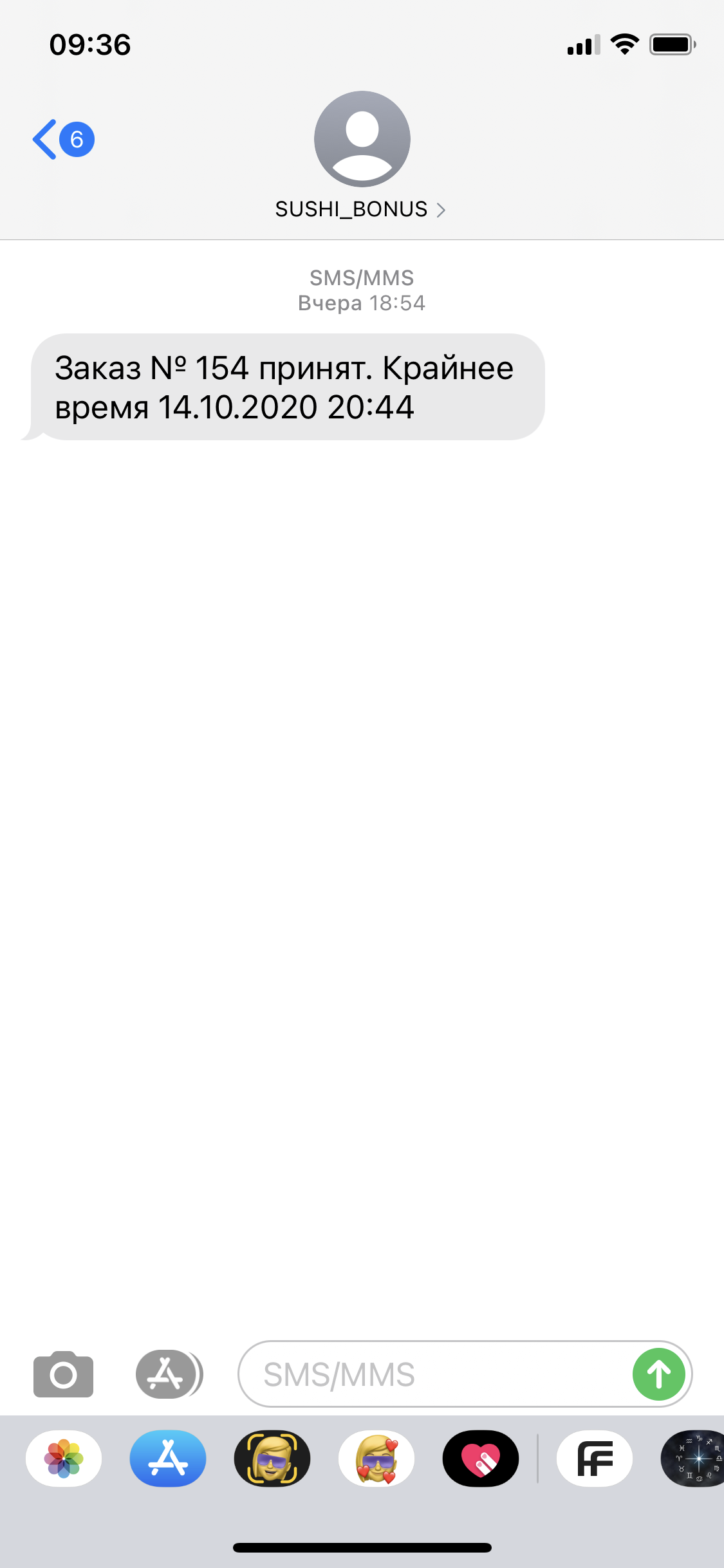The width and height of the screenshot is (724, 1568).
Task: Open the Photos app in the app strip
Action: coord(64,1459)
